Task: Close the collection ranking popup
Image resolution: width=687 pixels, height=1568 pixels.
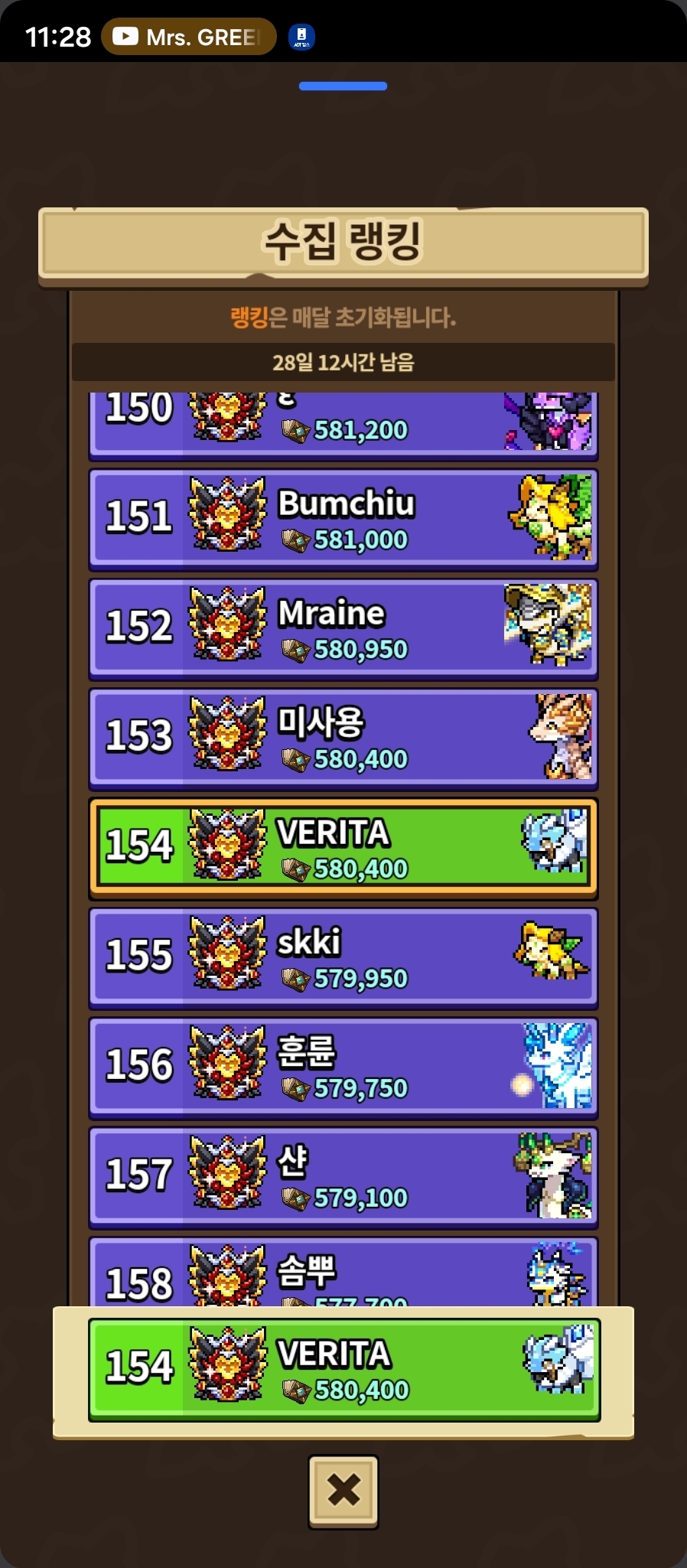Action: [343, 1490]
